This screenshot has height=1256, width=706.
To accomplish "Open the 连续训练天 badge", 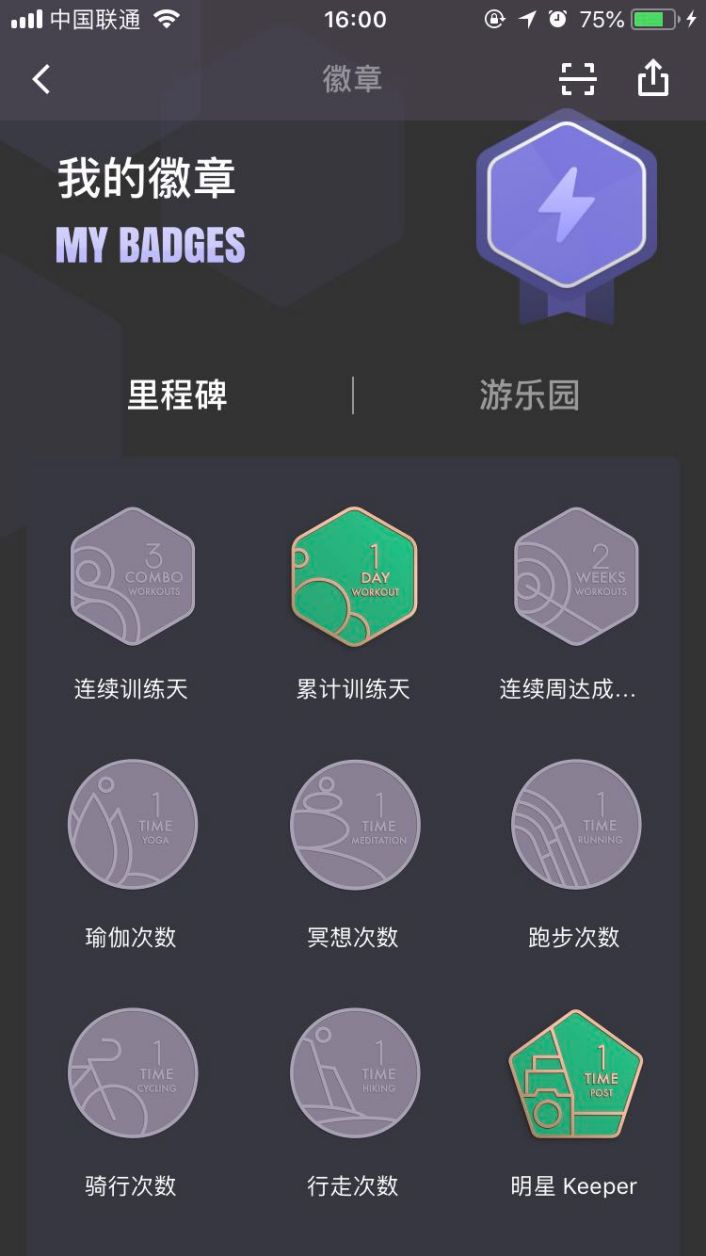I will (132, 577).
